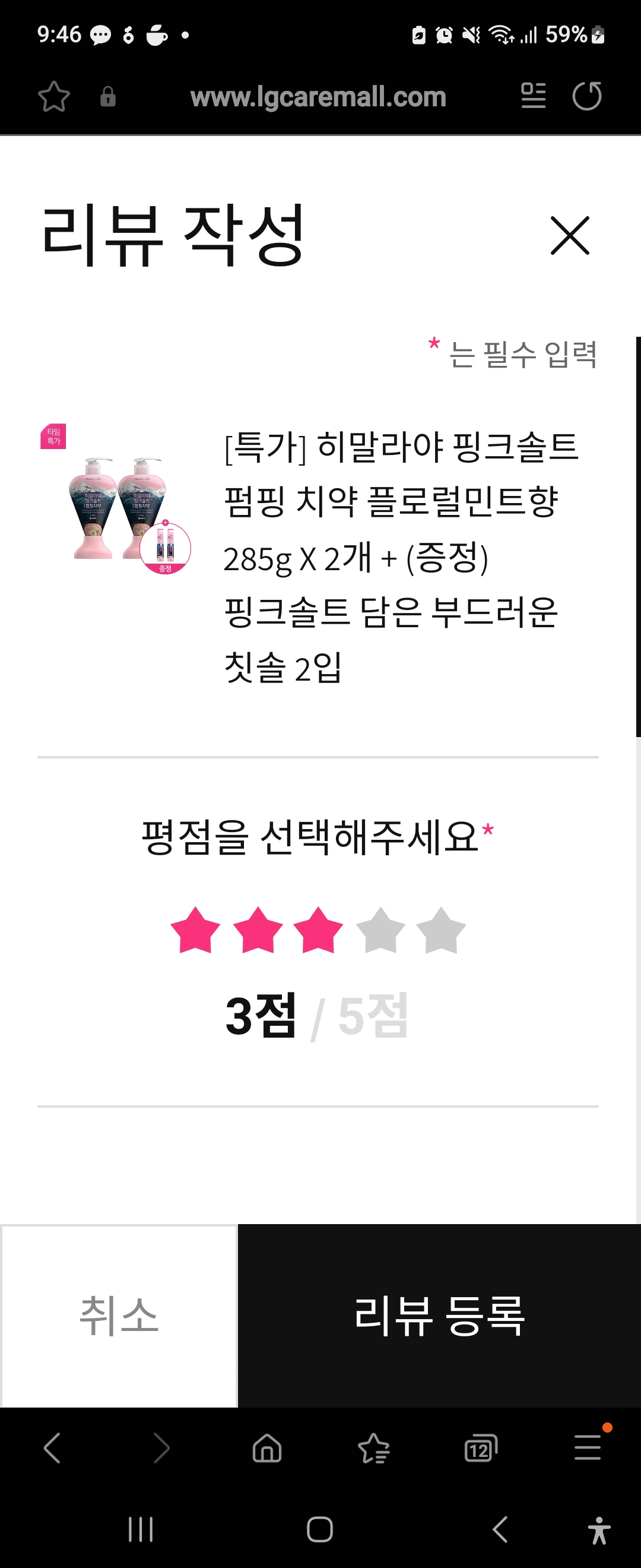Give a two-star rating

(258, 930)
